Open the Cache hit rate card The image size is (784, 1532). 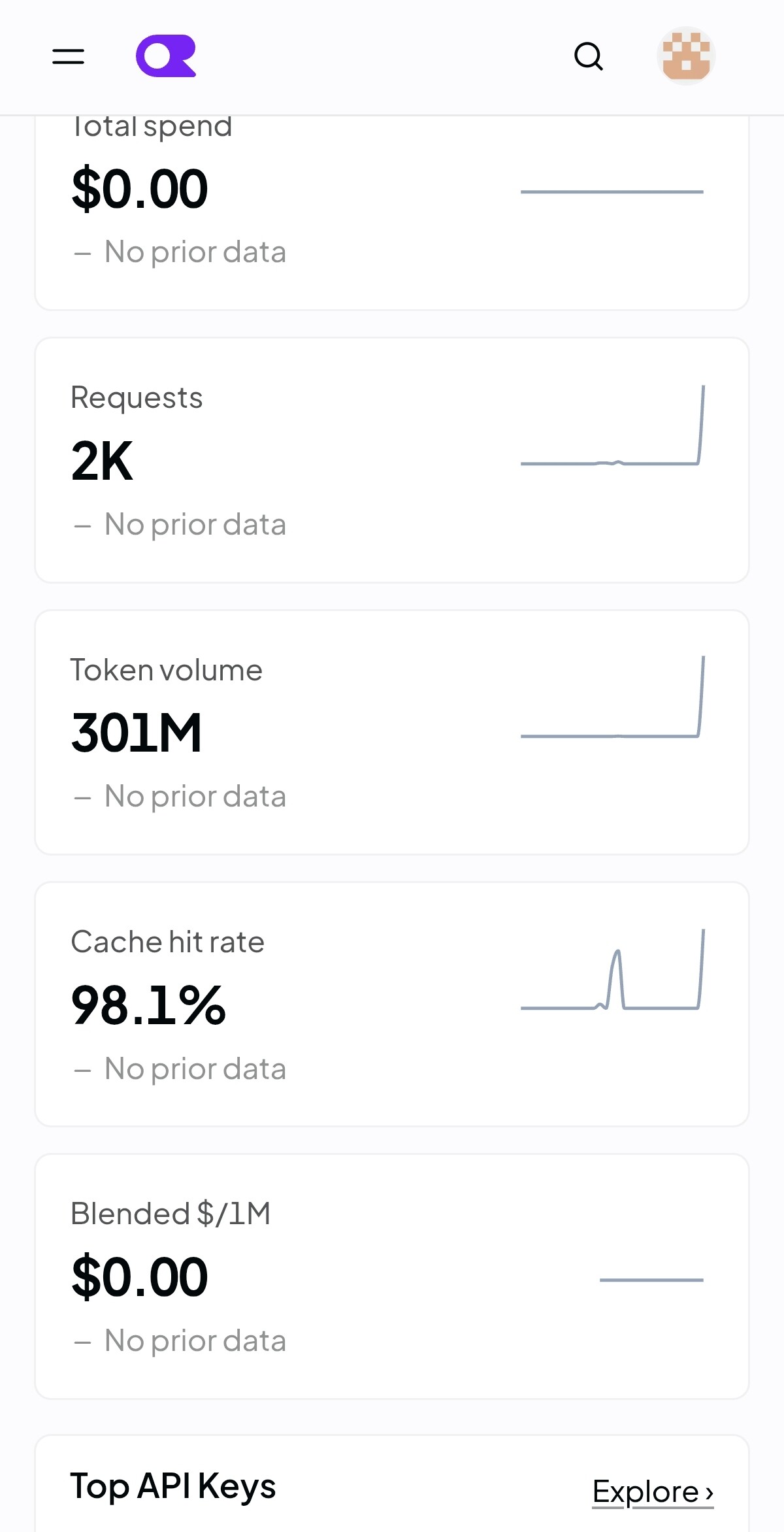[392, 1005]
